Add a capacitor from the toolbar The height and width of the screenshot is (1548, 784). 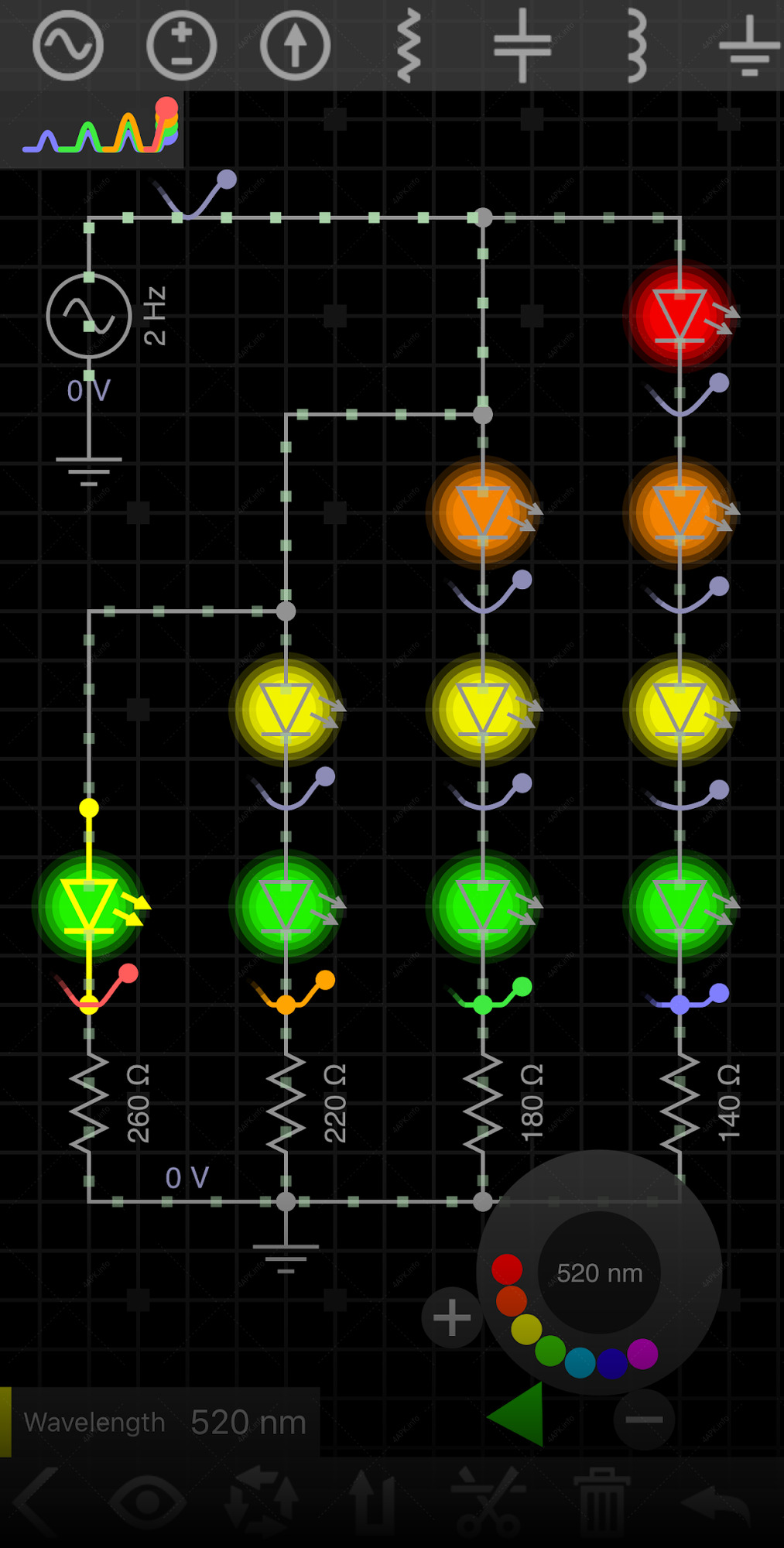click(x=522, y=46)
